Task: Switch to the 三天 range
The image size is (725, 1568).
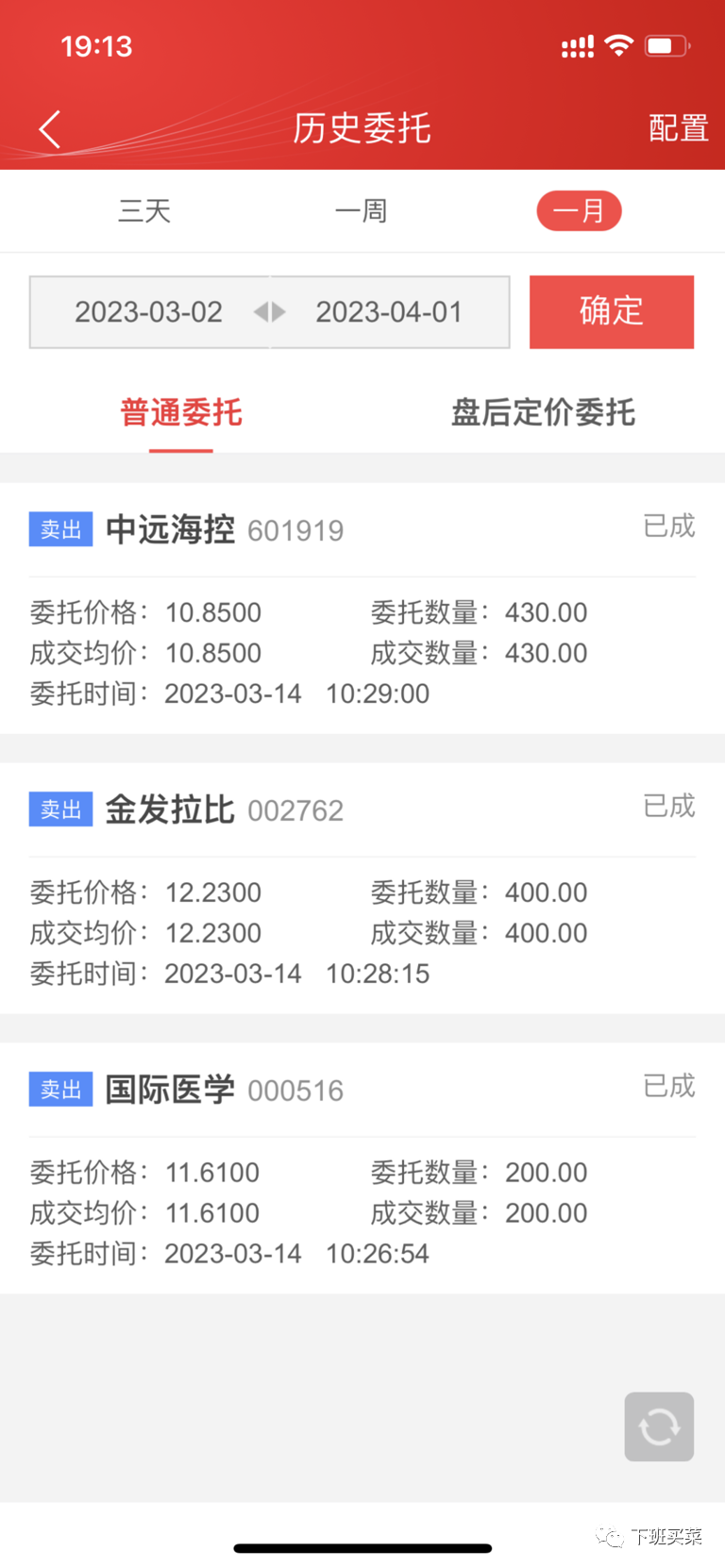Action: (x=144, y=210)
